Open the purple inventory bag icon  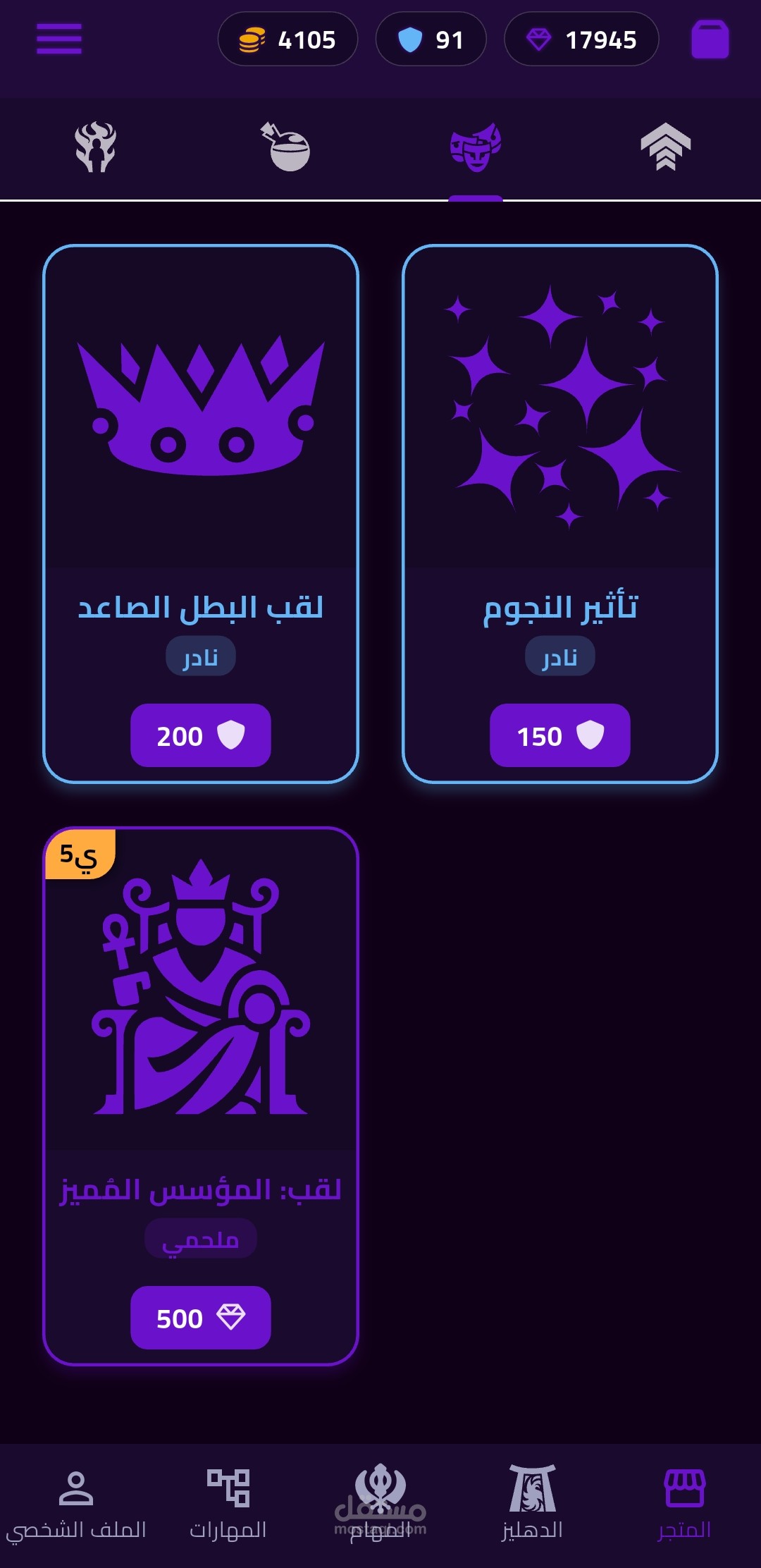pos(710,39)
